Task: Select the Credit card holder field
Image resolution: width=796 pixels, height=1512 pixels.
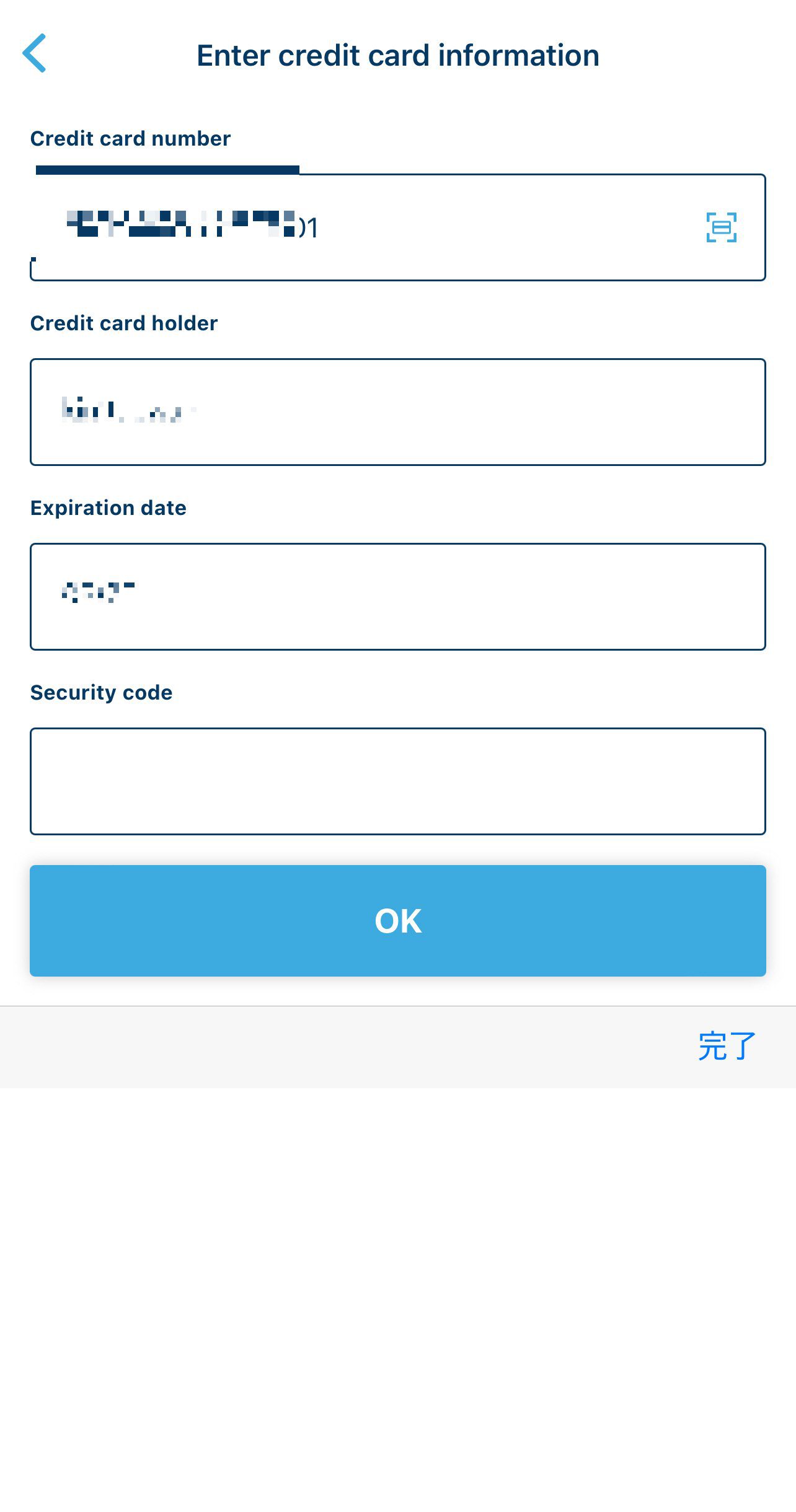Action: pyautogui.click(x=398, y=410)
